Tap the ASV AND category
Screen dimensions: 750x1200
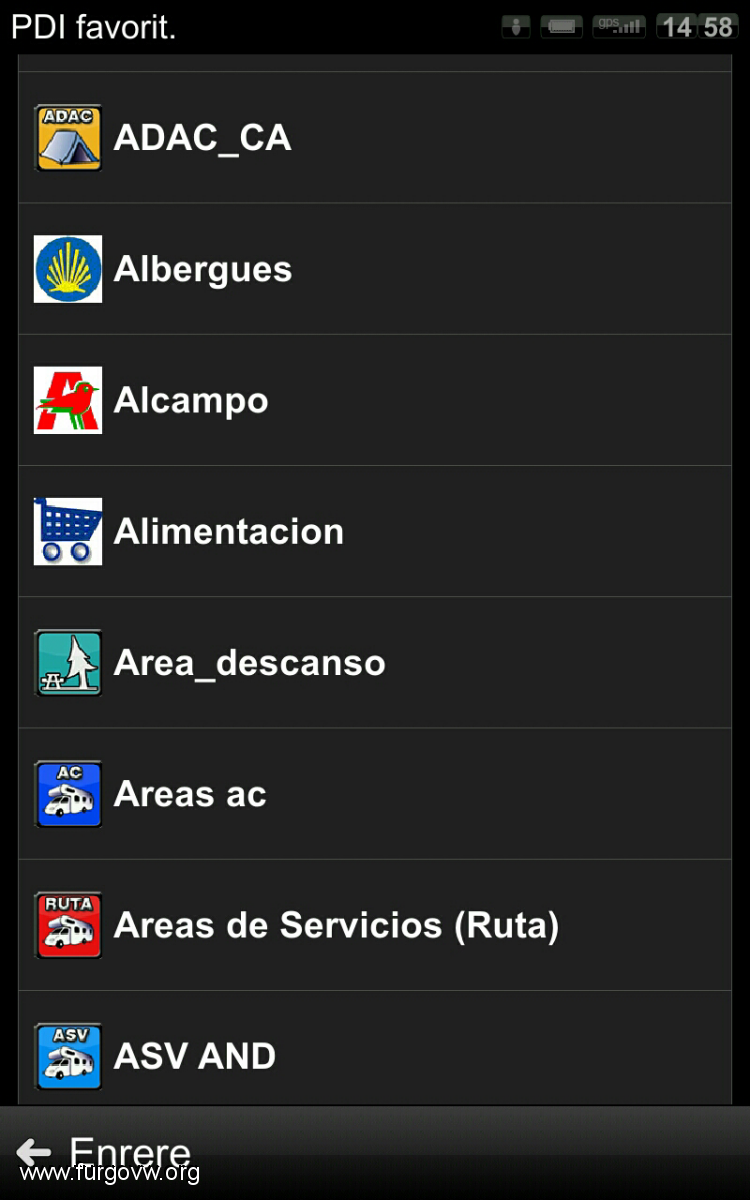(375, 1048)
